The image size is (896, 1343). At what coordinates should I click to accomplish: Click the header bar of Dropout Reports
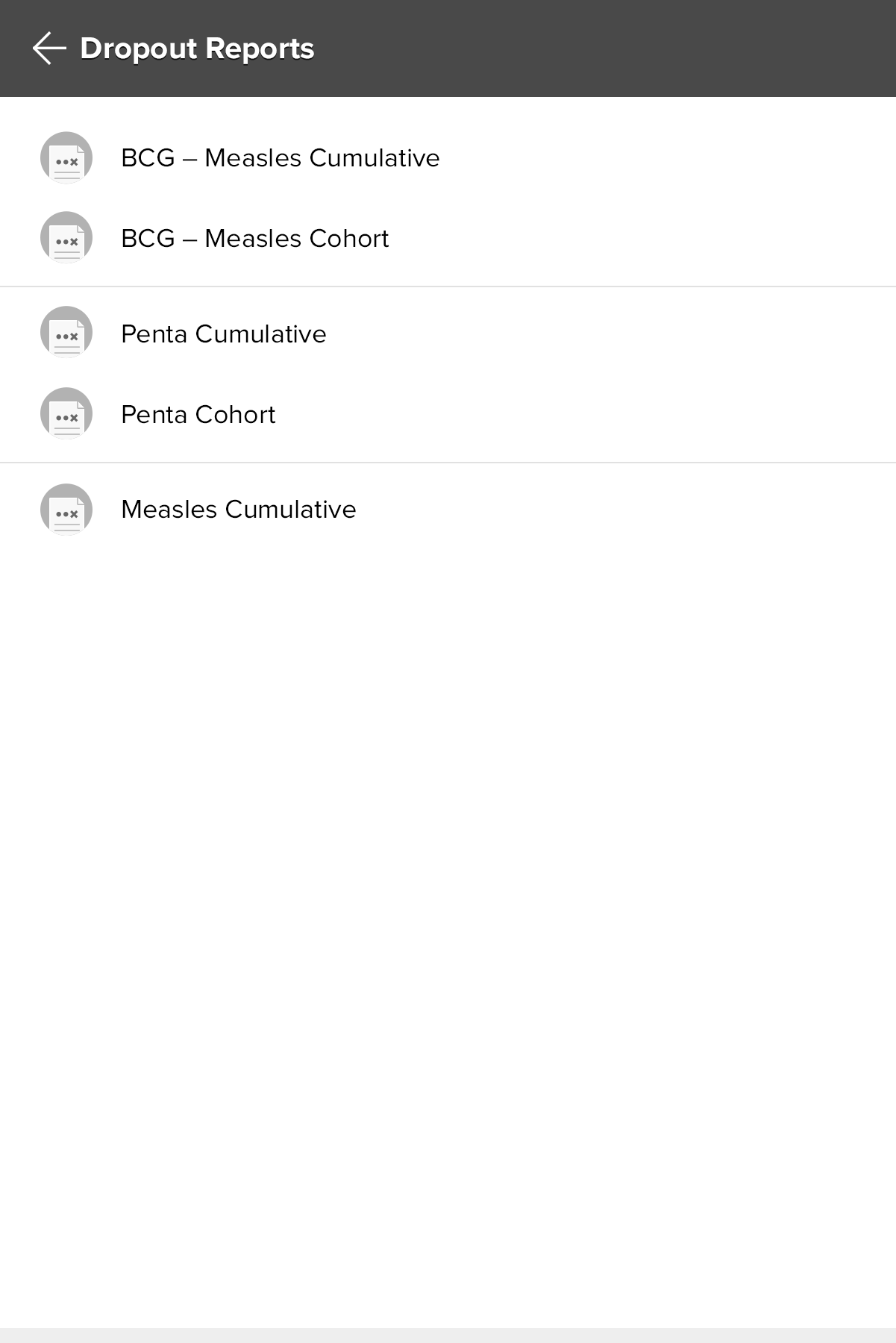(x=448, y=47)
